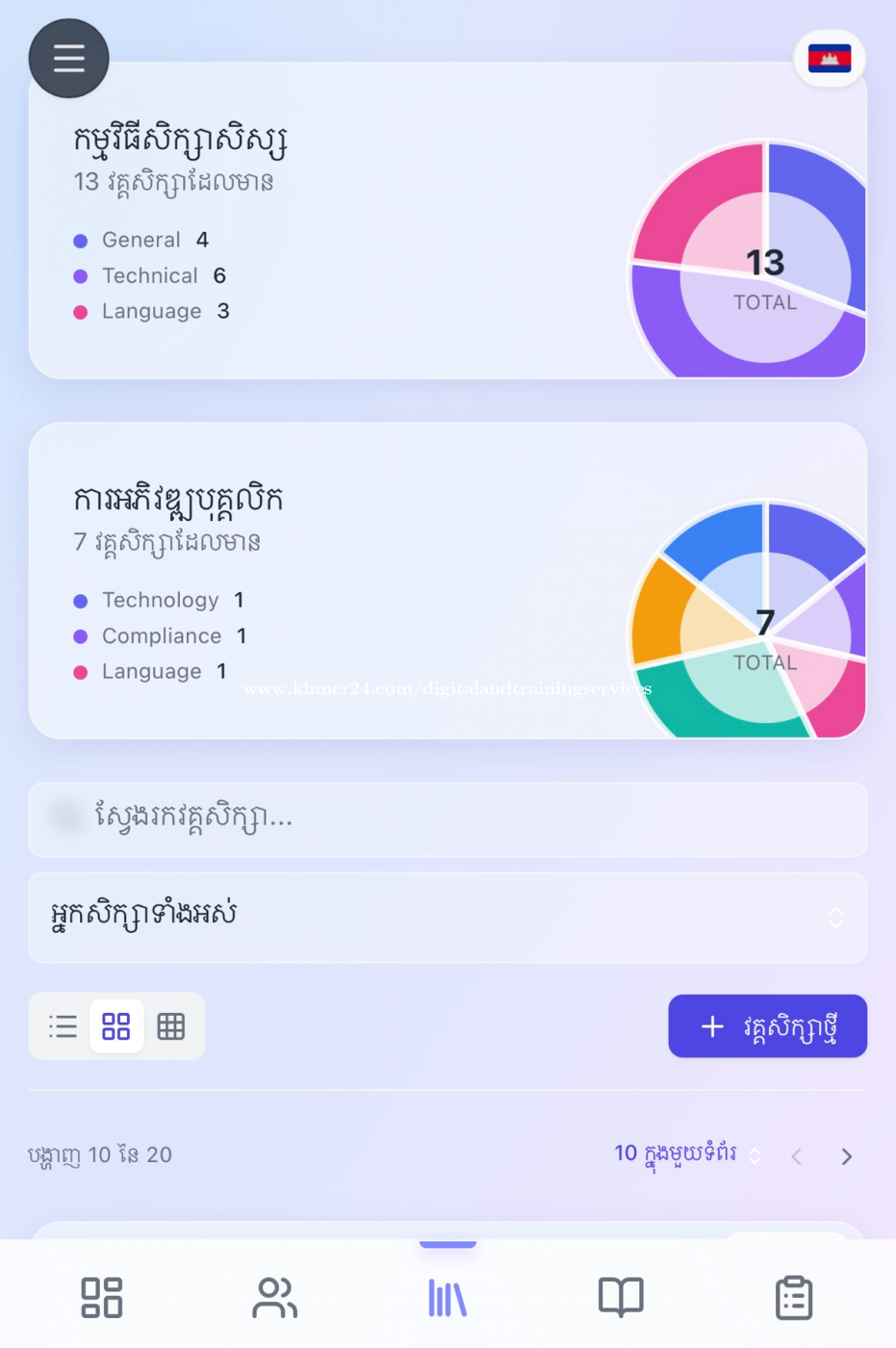Switch to table view layout
The height and width of the screenshot is (1348, 896).
tap(171, 1026)
